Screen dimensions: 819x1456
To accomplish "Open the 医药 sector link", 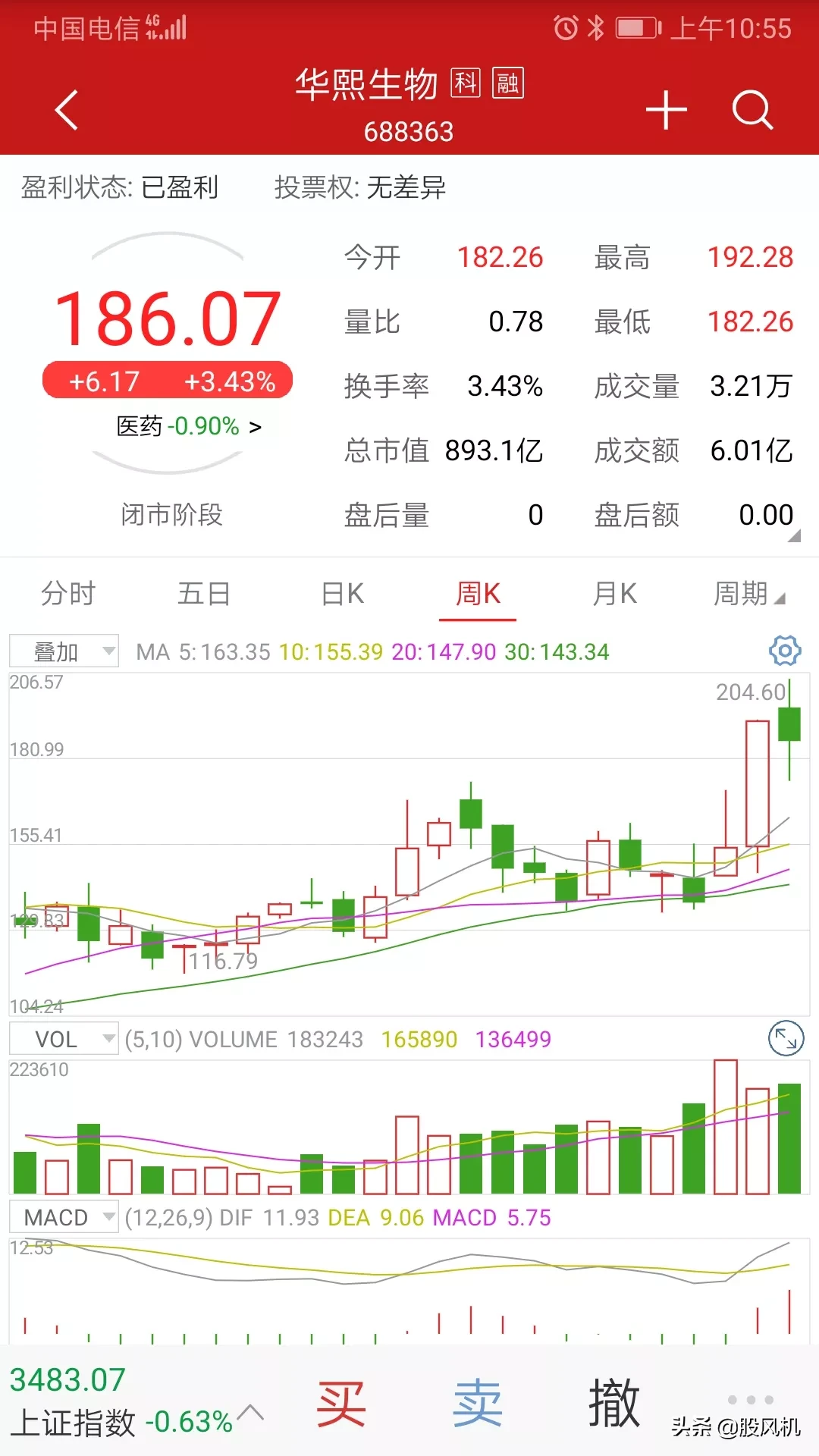I will (x=189, y=427).
